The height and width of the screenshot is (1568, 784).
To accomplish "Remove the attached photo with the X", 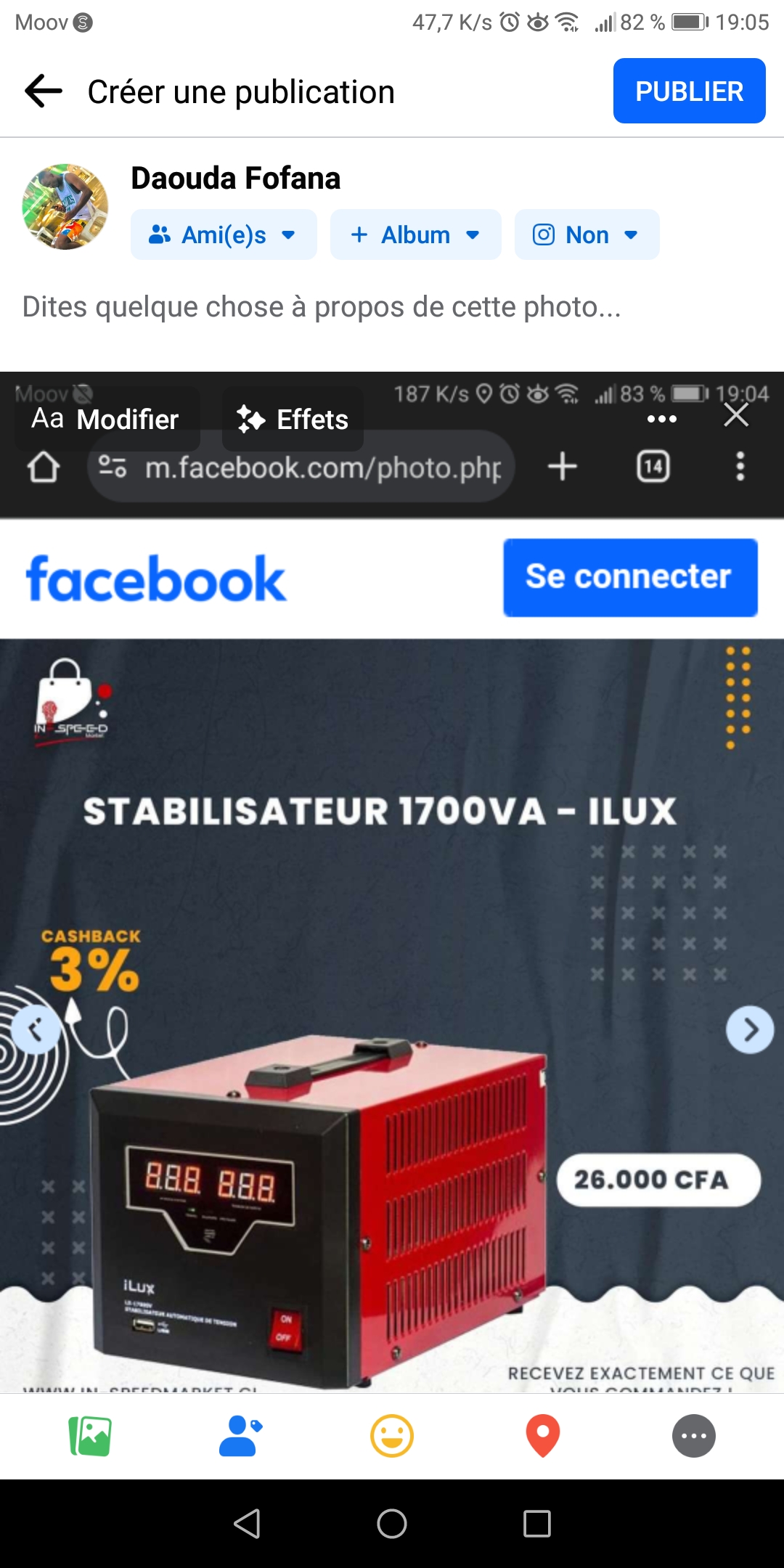I will pos(736,415).
